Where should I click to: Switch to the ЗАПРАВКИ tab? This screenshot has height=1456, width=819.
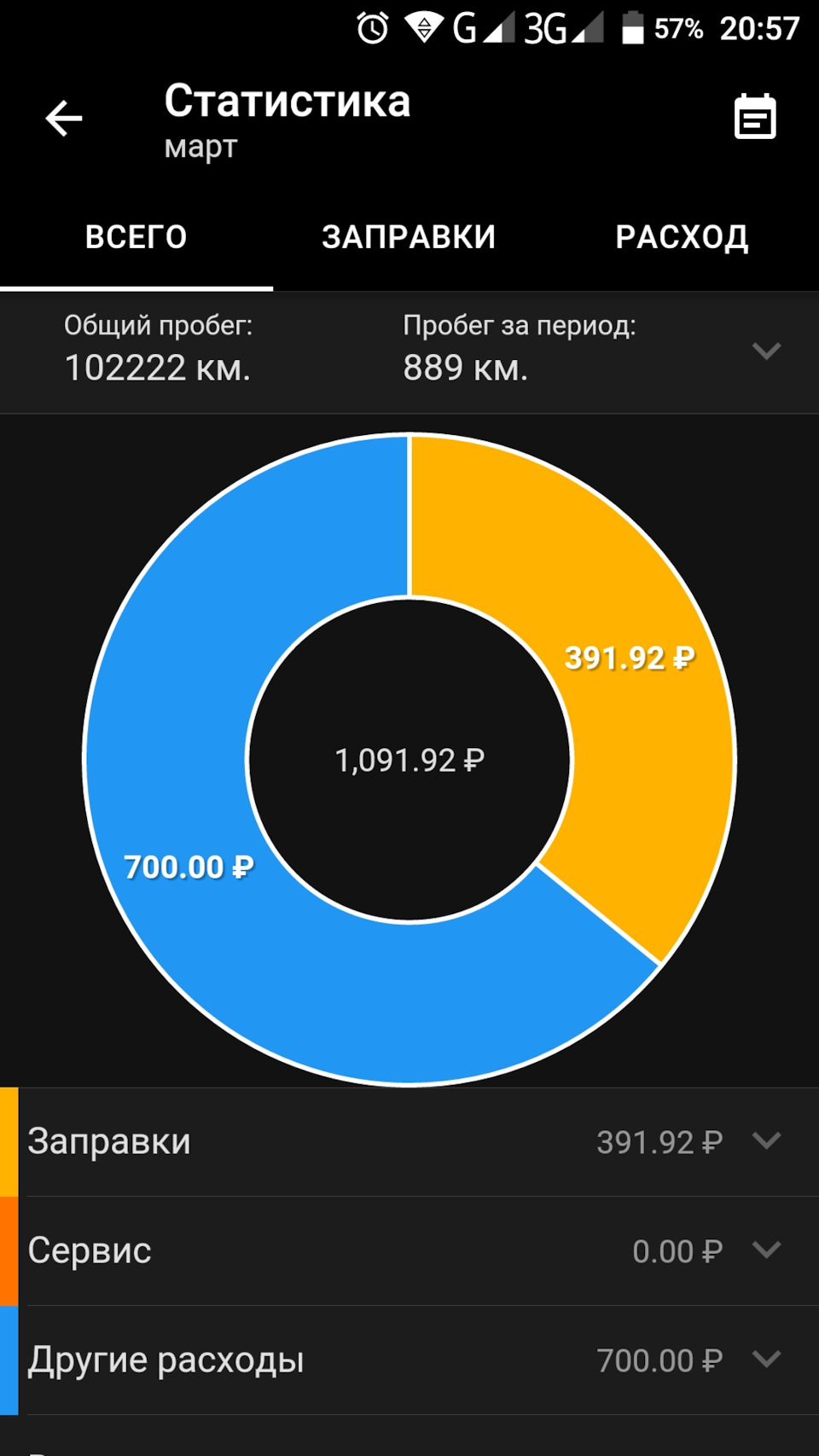(x=409, y=237)
